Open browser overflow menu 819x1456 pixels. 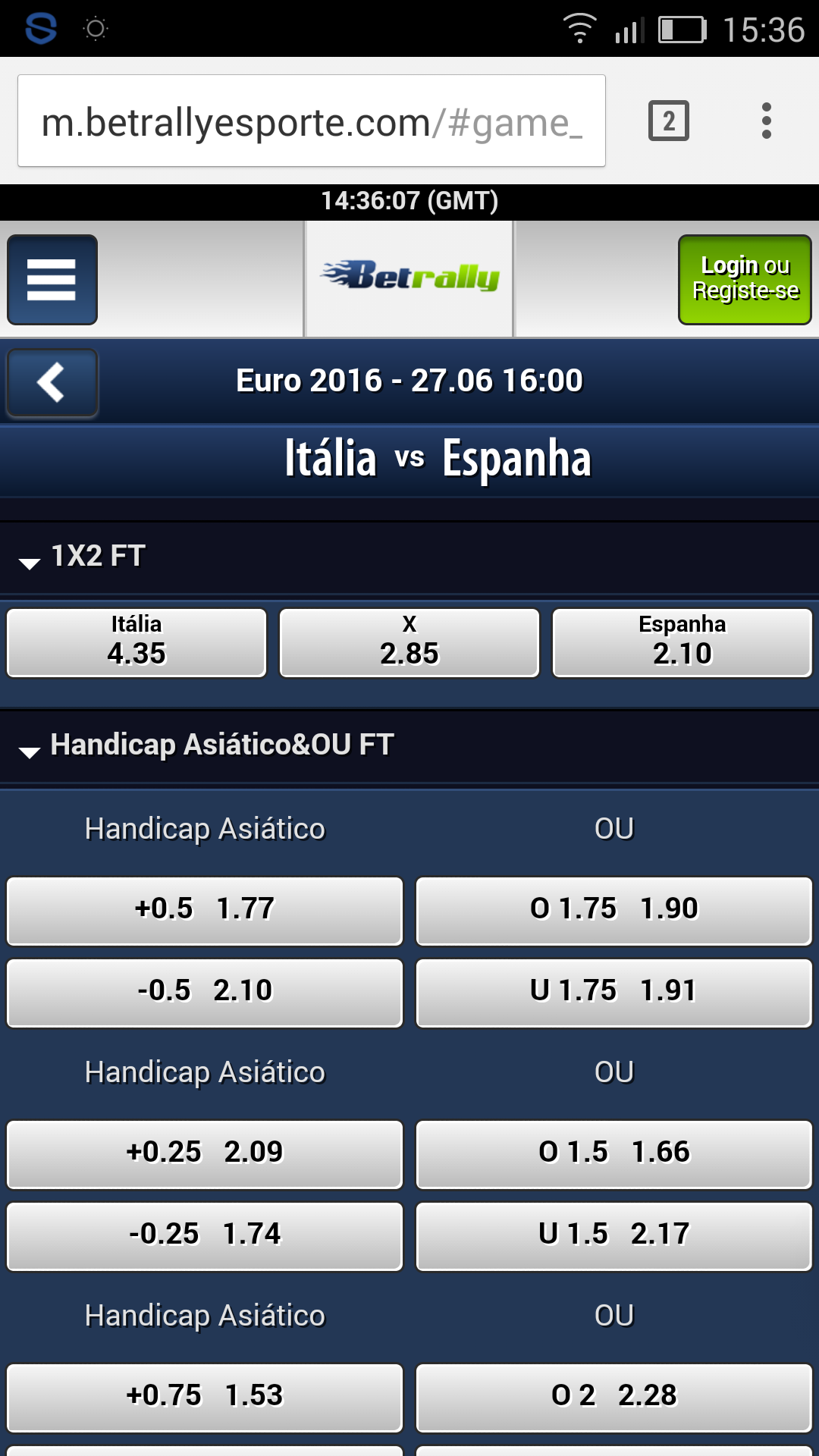pyautogui.click(x=766, y=121)
